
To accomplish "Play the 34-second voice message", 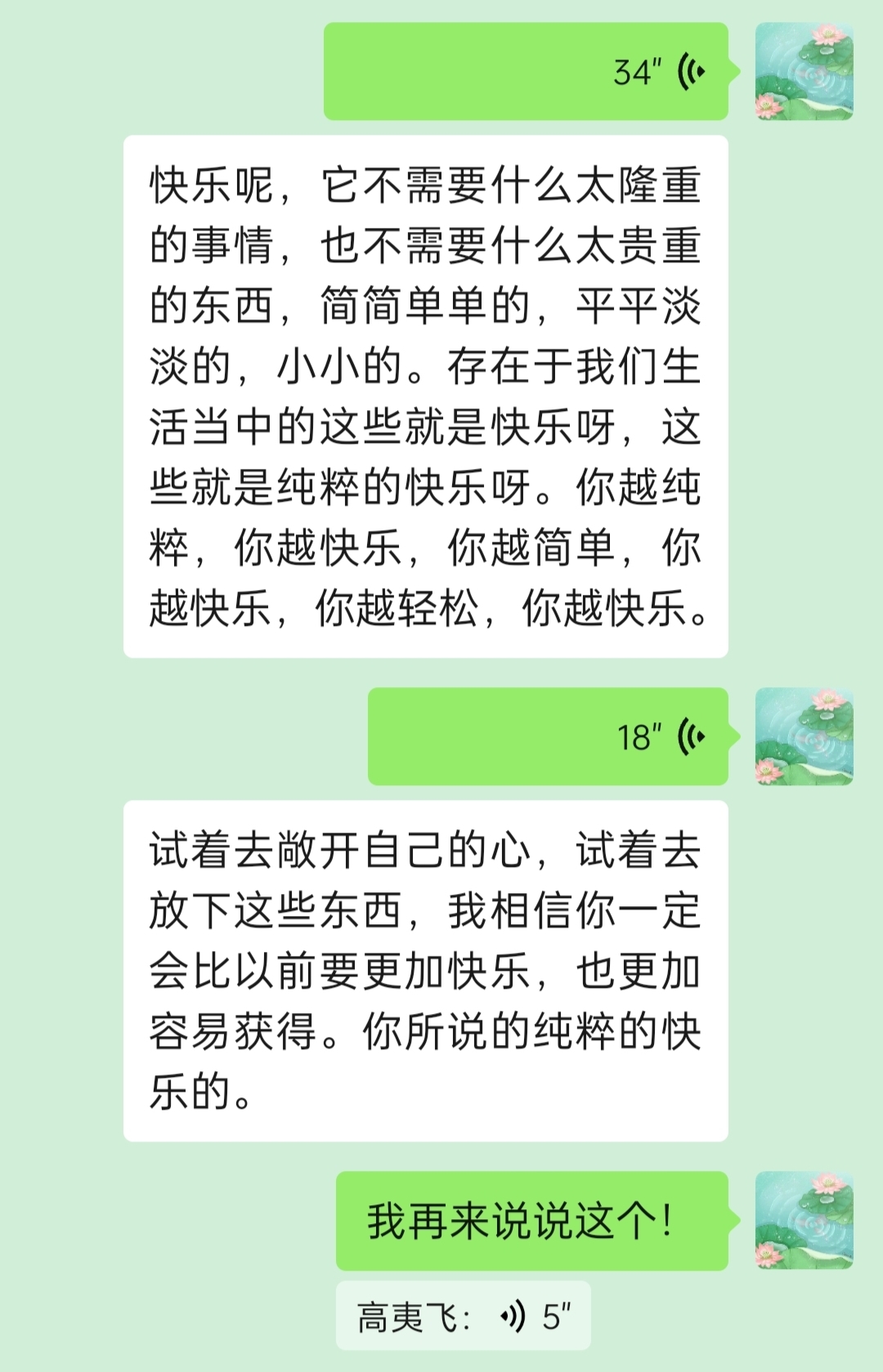I will pyautogui.click(x=526, y=72).
